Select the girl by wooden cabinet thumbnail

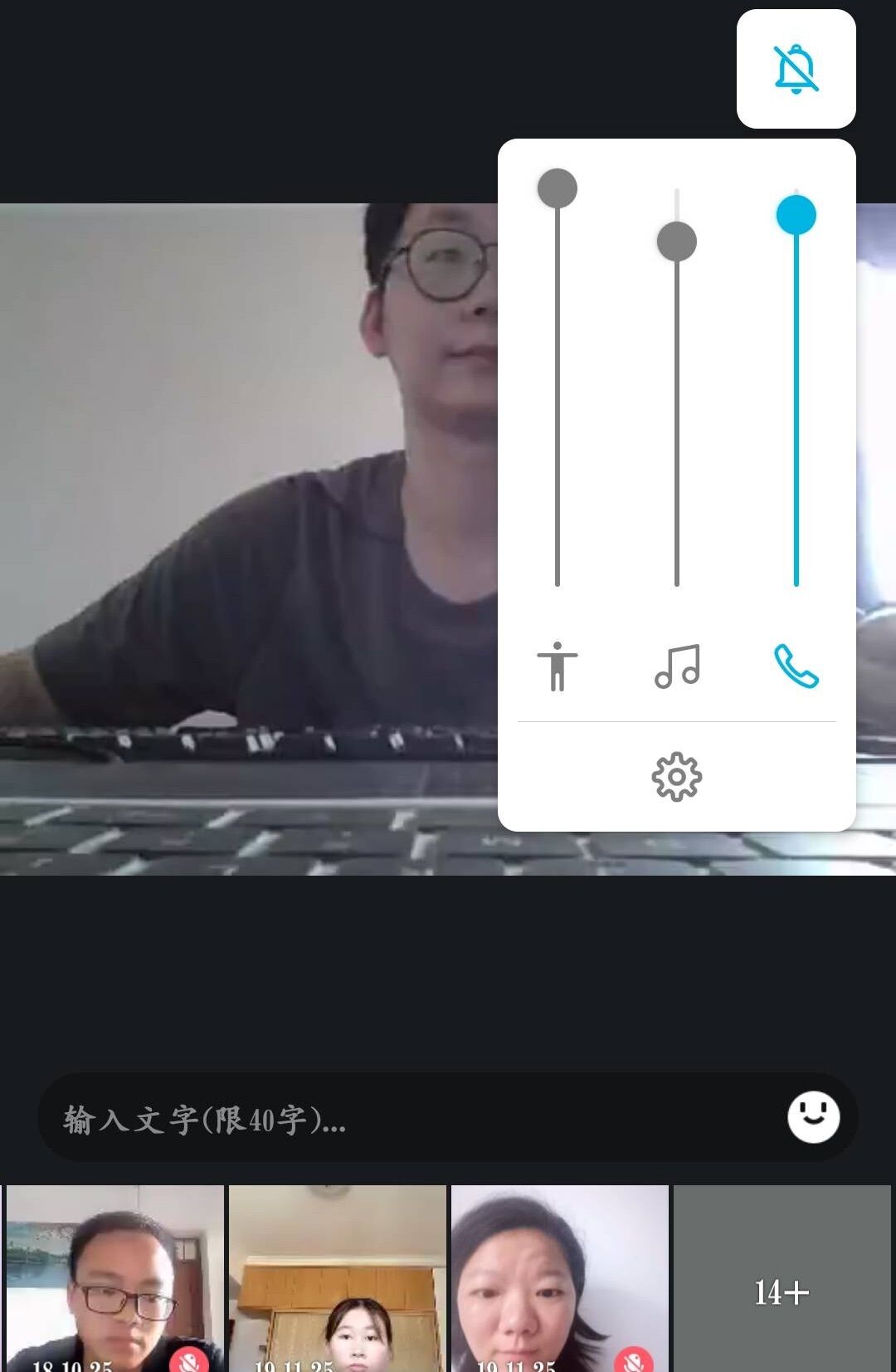coord(338,1278)
